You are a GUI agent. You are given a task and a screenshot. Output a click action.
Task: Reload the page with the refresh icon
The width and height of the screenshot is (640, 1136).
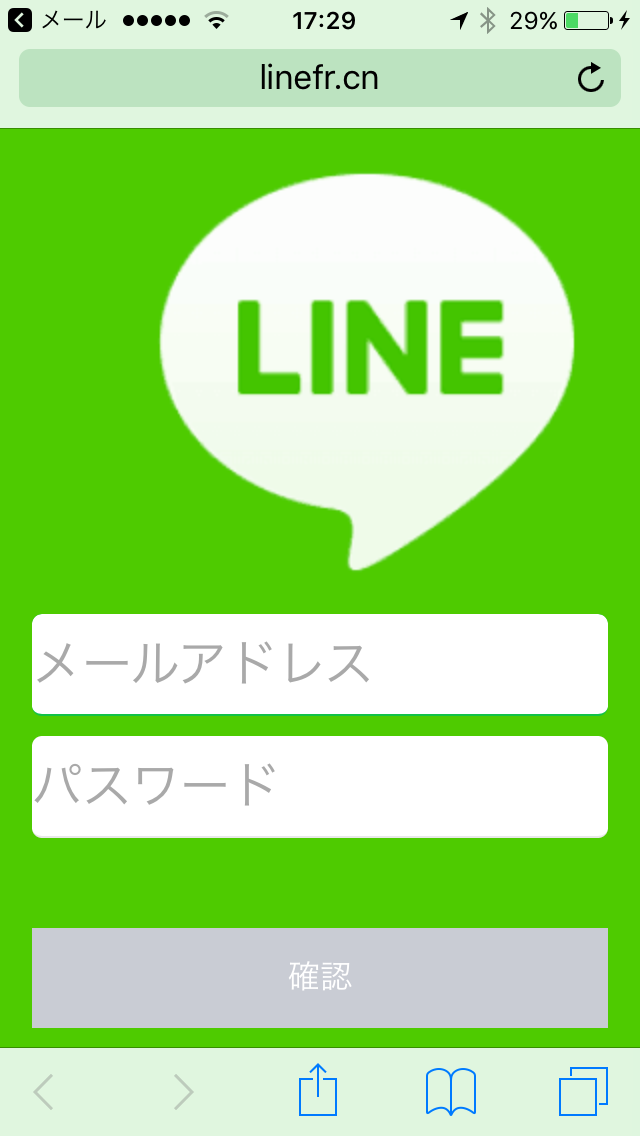(x=591, y=78)
